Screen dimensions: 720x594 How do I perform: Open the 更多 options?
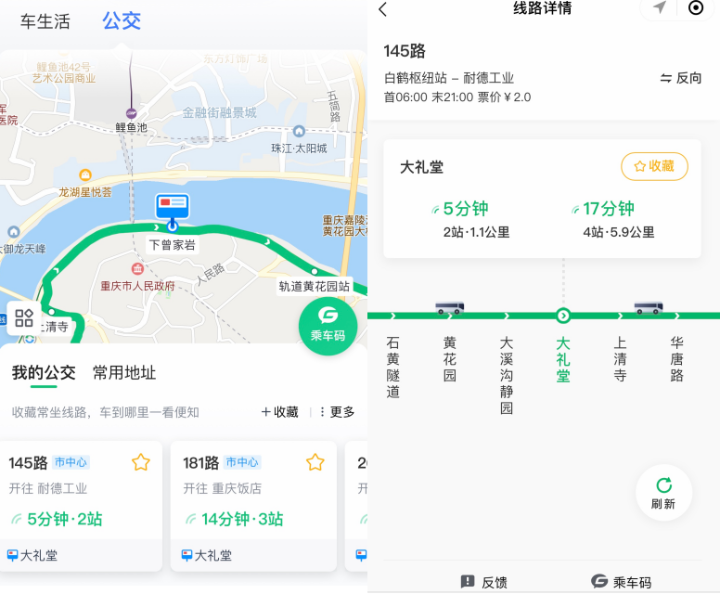point(338,412)
